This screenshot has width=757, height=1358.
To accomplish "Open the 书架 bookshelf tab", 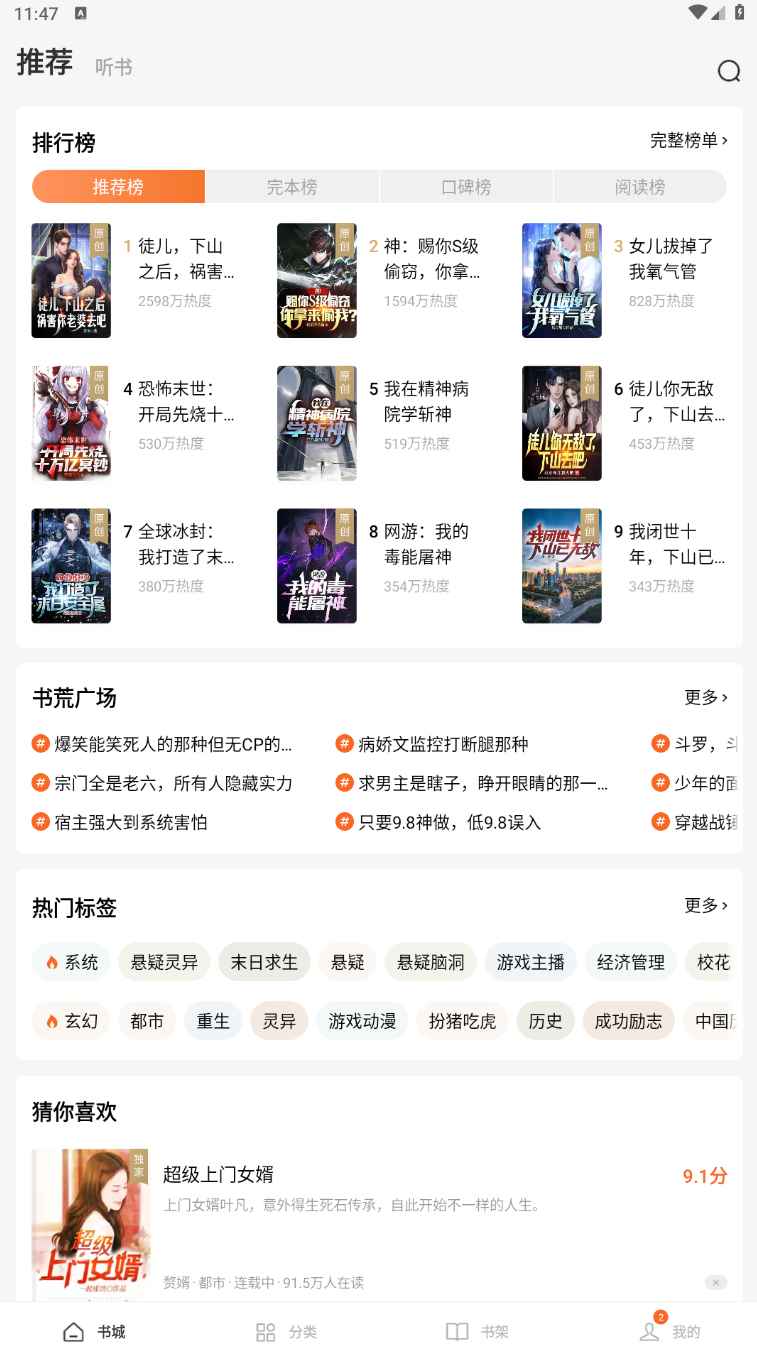I will 477,1332.
